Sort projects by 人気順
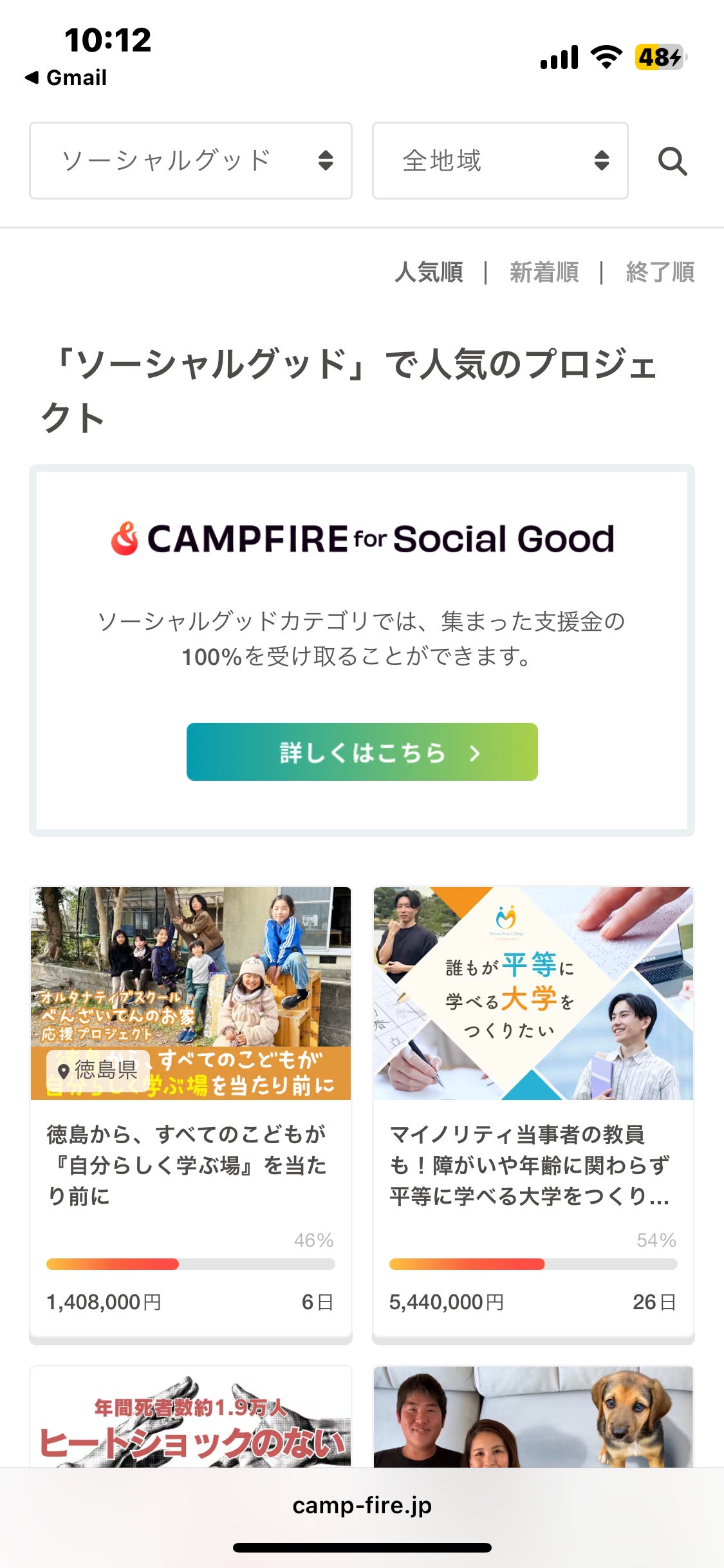This screenshot has width=724, height=1568. (429, 272)
